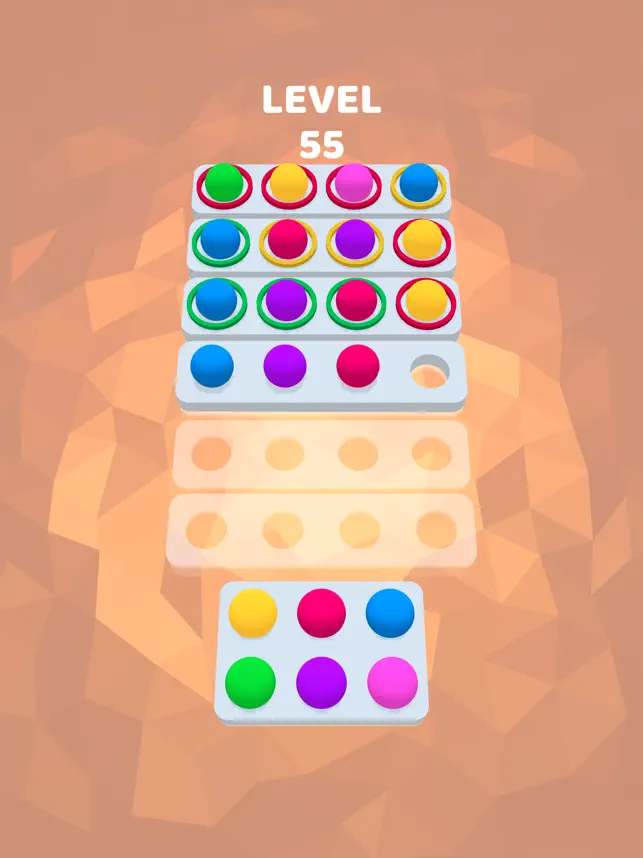643x858 pixels.
Task: Select the purple ball in the bottom palette
Action: (x=321, y=682)
